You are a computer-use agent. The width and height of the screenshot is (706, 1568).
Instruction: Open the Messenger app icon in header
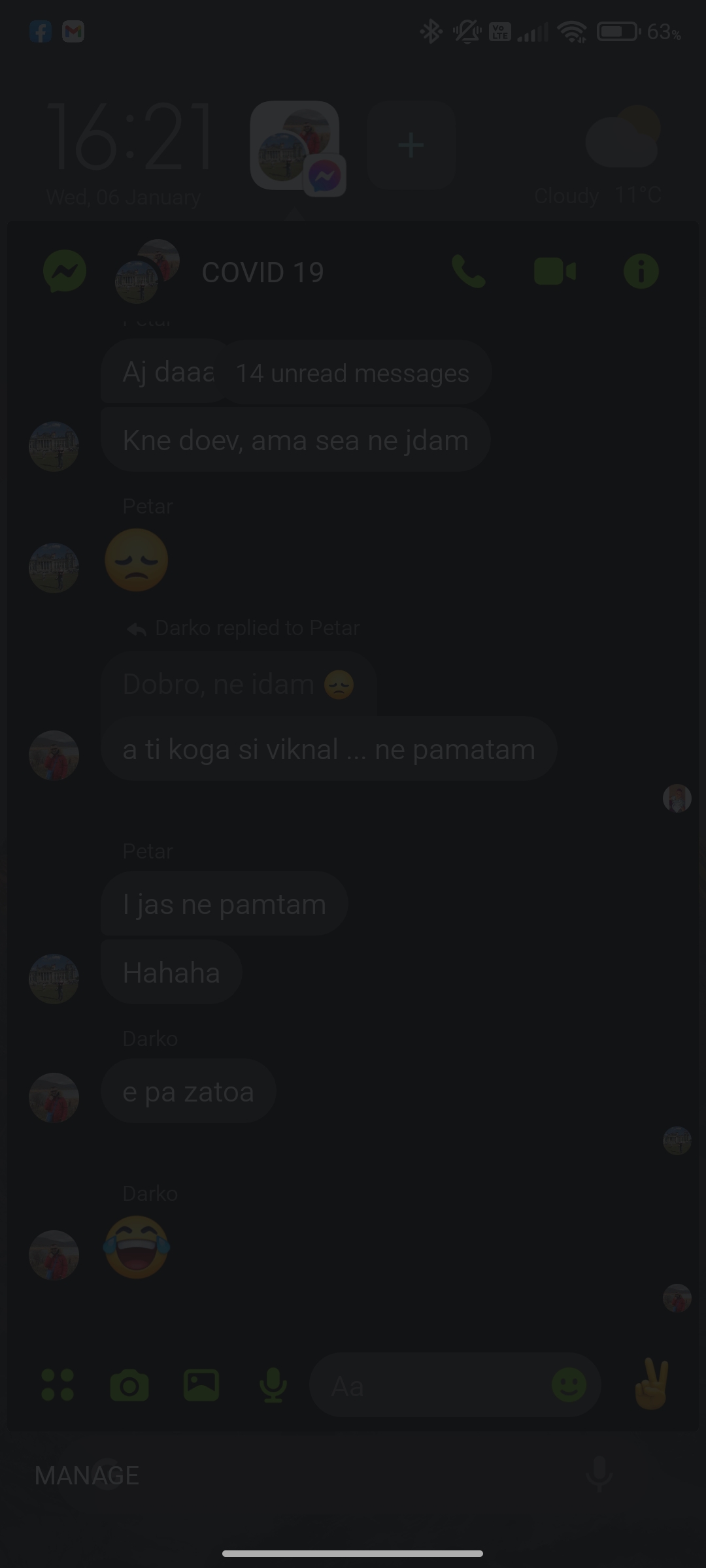[64, 271]
